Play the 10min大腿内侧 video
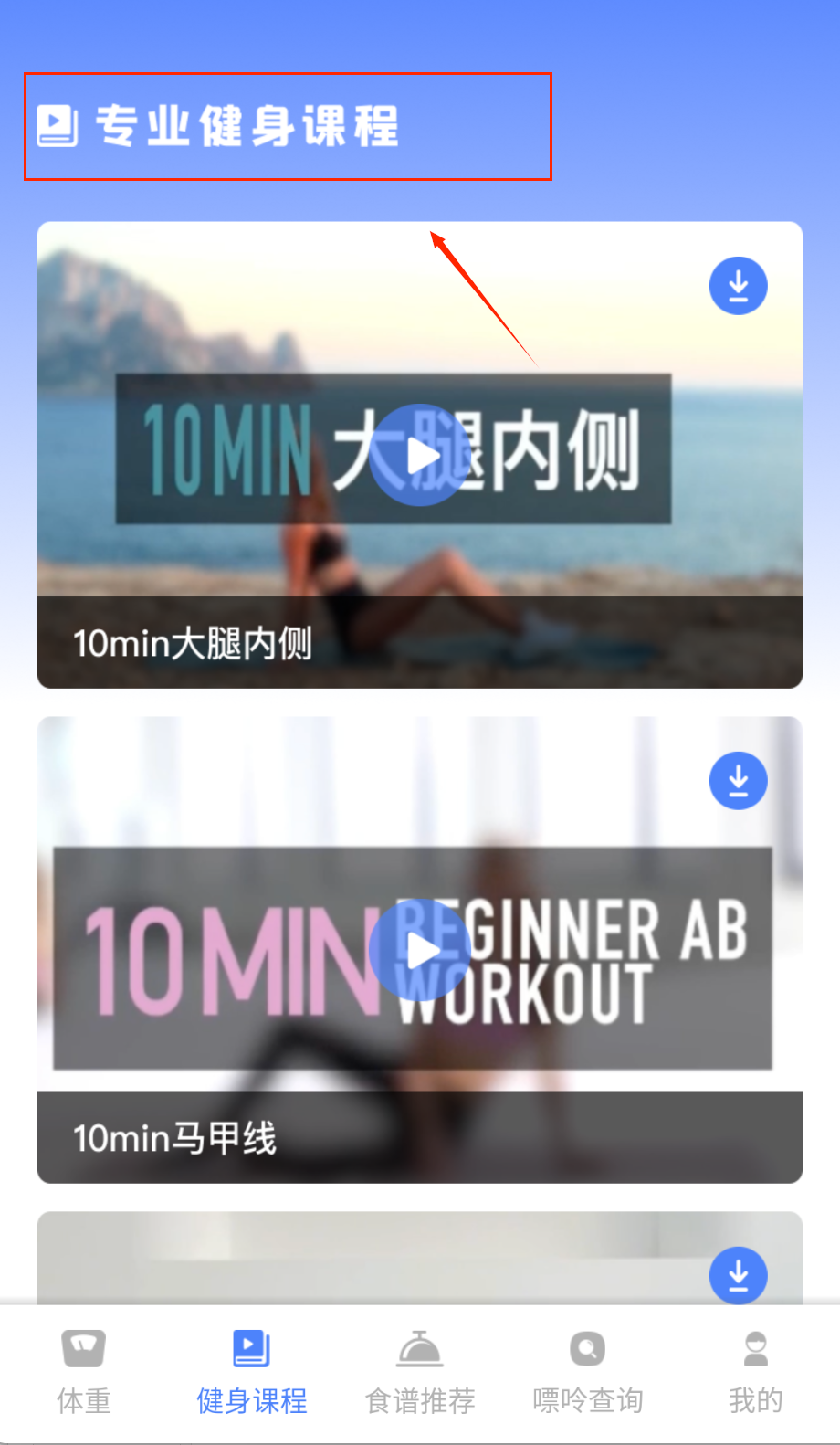 420,455
